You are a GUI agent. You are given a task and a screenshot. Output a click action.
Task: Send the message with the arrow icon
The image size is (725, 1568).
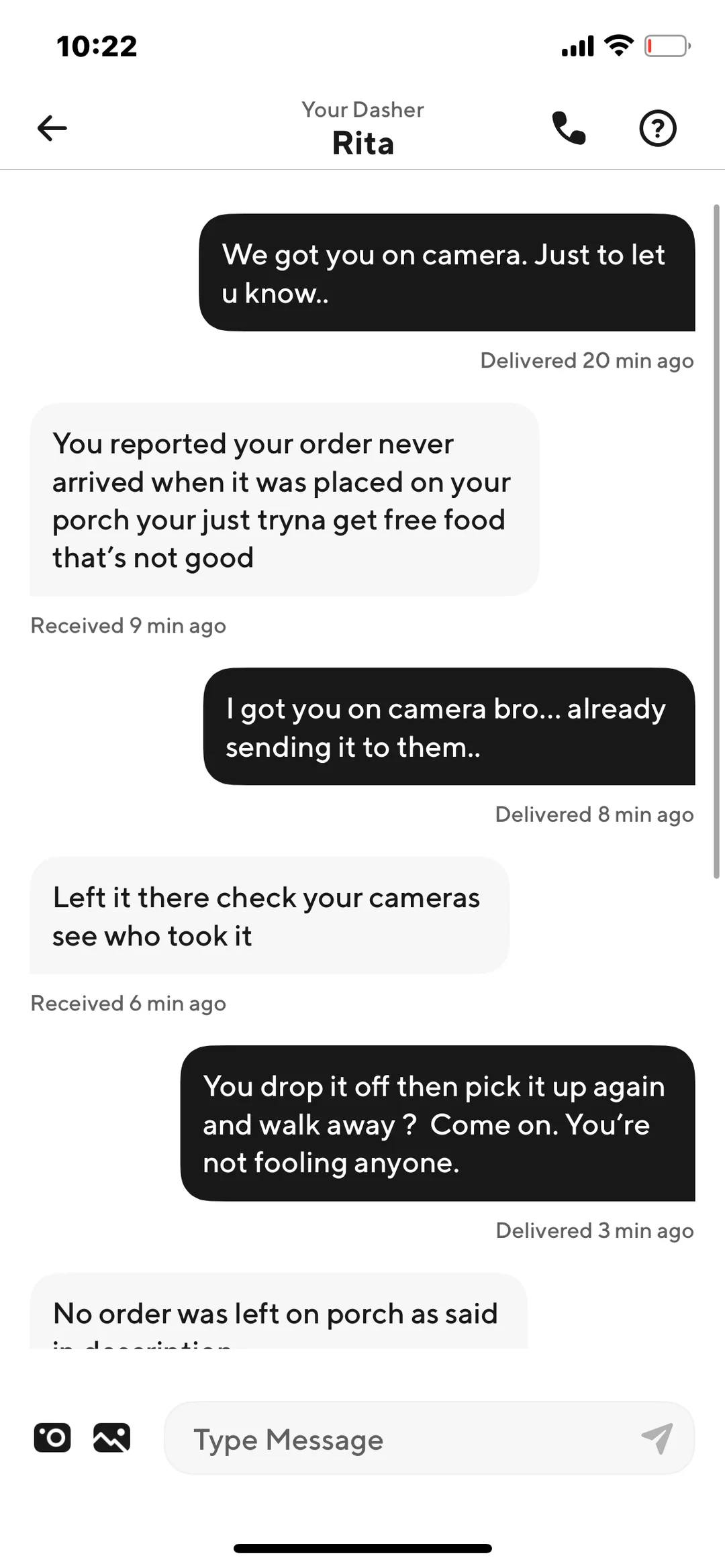point(657,1439)
